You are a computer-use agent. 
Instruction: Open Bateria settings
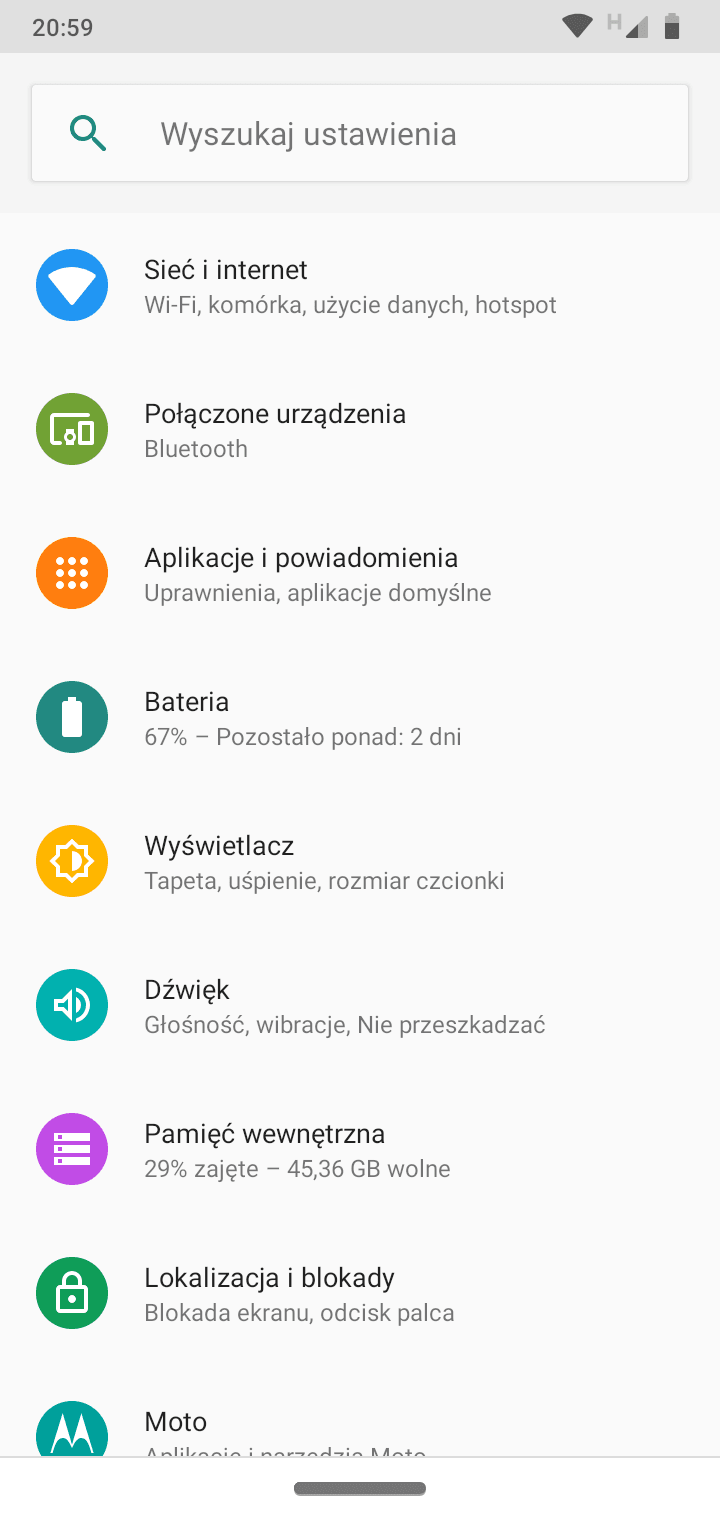click(360, 717)
